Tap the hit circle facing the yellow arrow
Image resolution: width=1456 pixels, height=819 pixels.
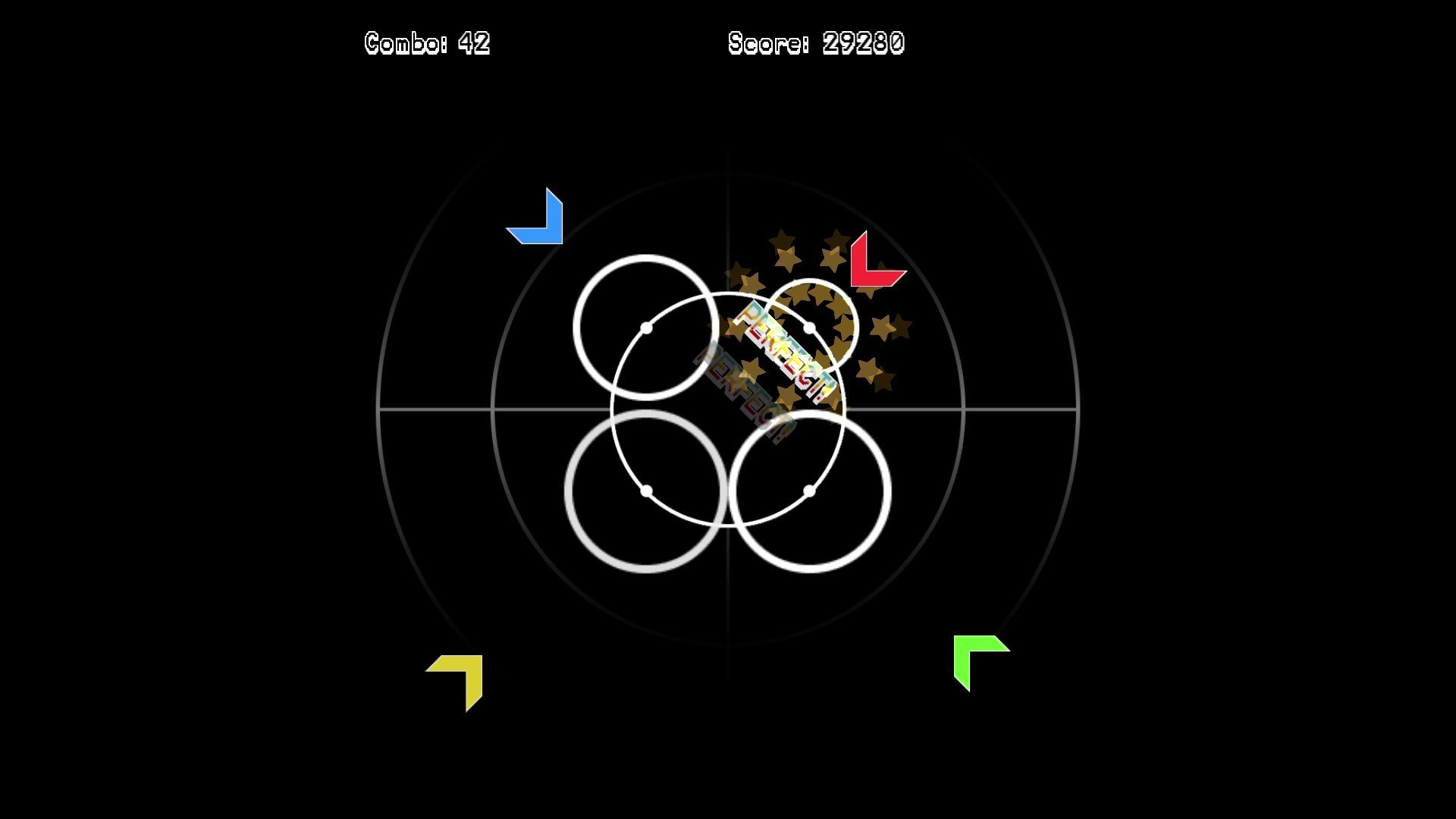click(x=646, y=491)
